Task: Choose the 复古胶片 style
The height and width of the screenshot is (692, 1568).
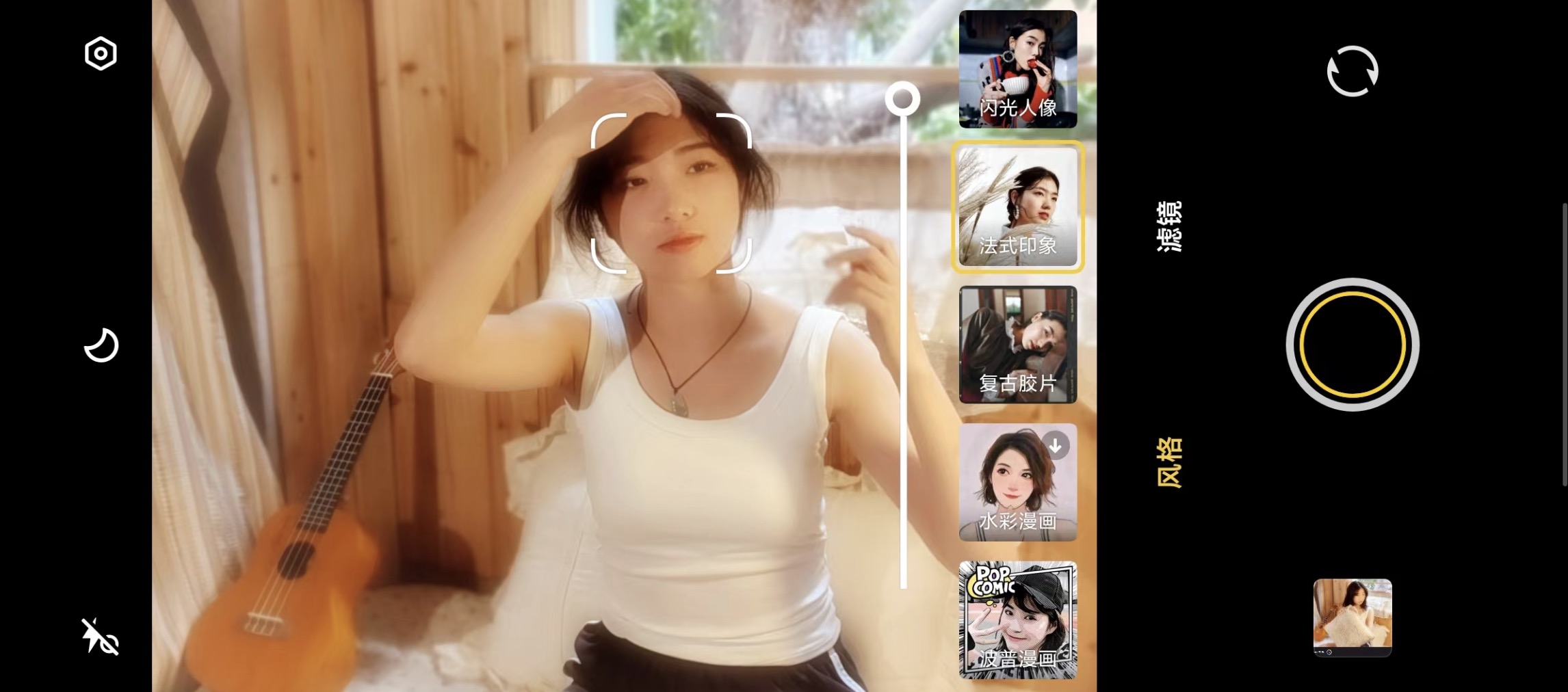Action: (1018, 345)
